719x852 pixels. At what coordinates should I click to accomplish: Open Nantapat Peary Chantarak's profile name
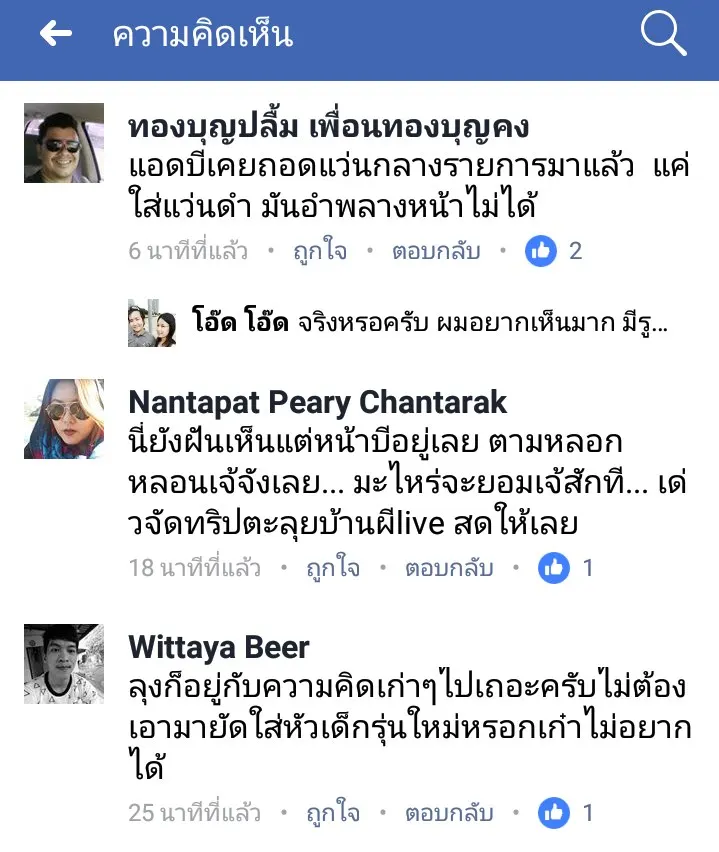tap(318, 402)
